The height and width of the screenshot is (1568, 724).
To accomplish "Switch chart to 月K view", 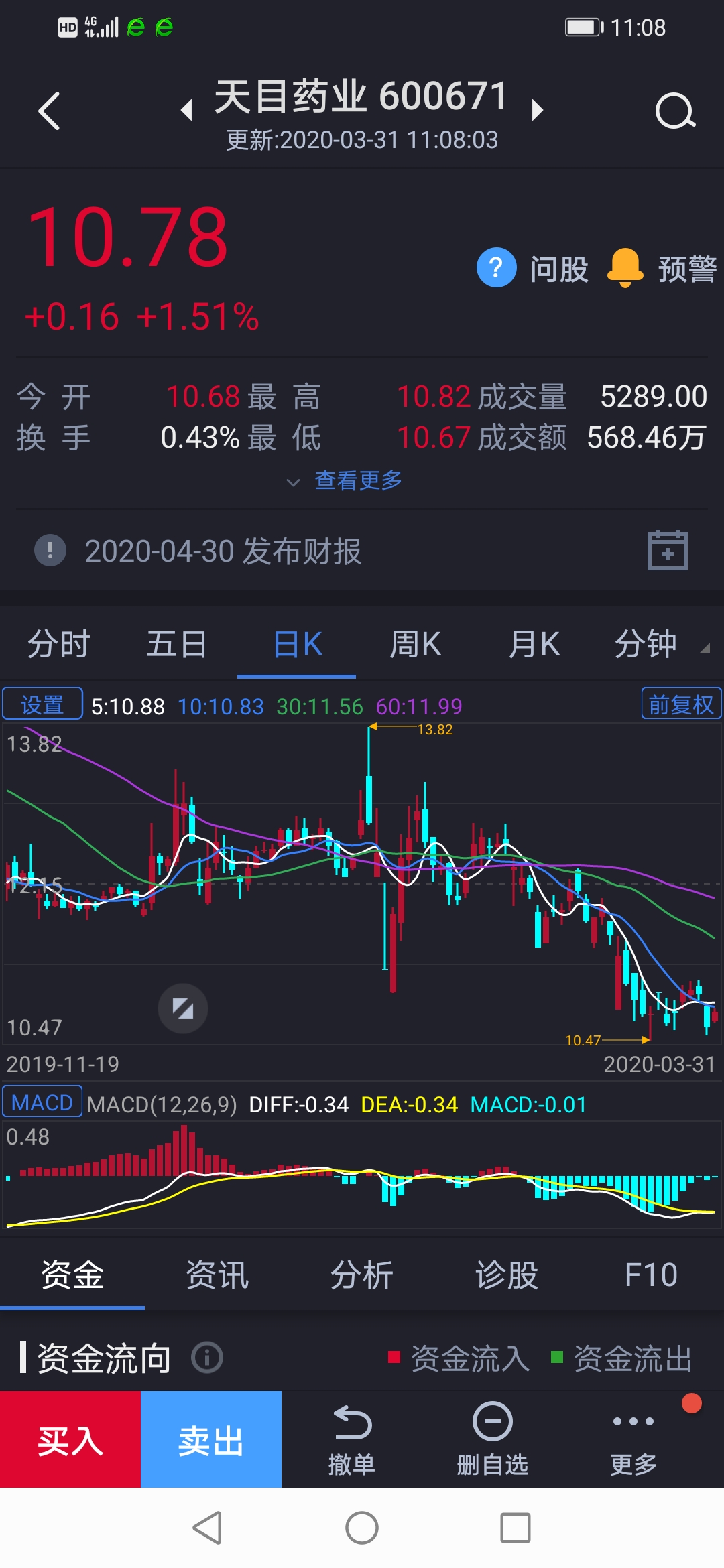I will [534, 644].
